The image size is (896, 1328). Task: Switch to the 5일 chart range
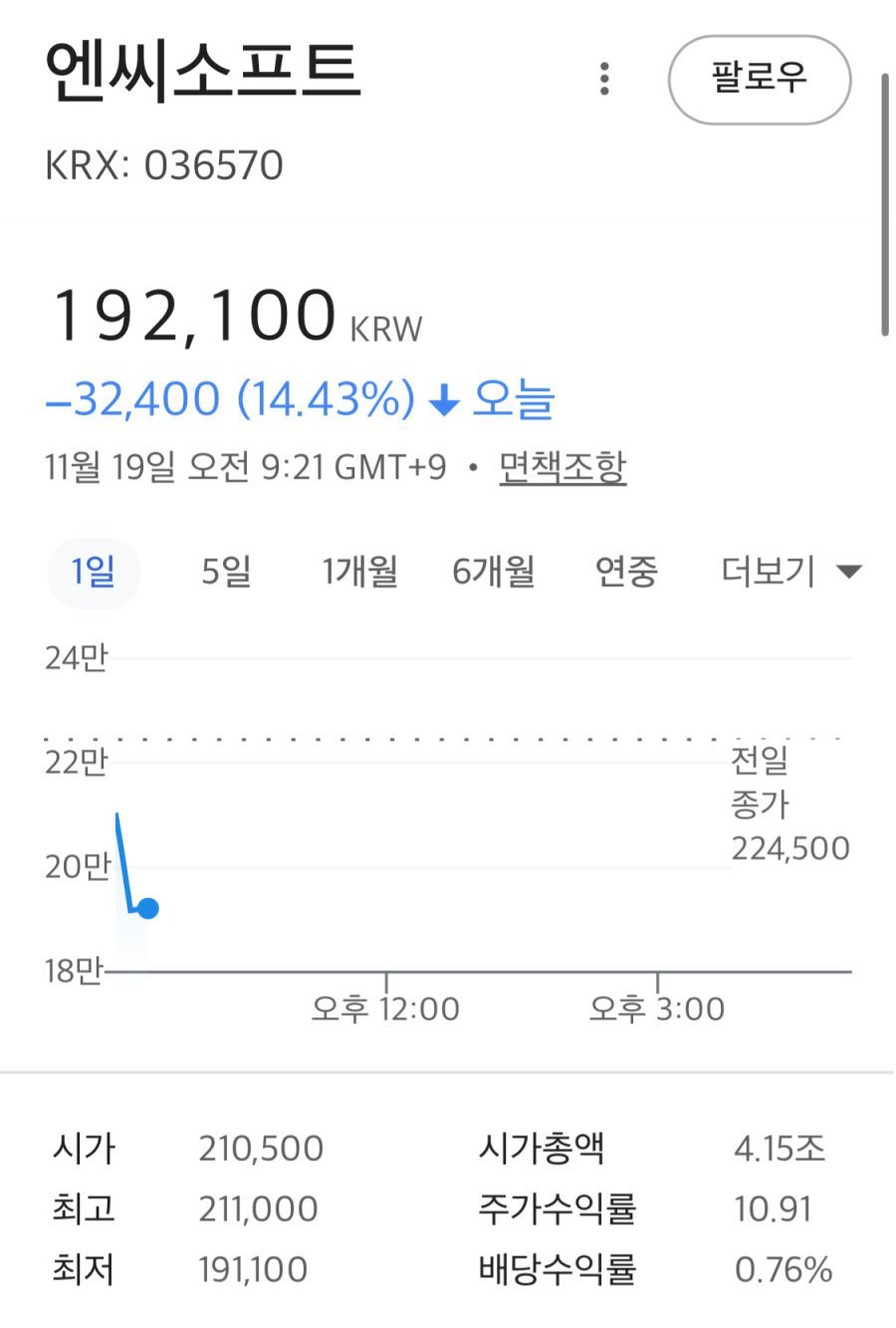click(226, 571)
